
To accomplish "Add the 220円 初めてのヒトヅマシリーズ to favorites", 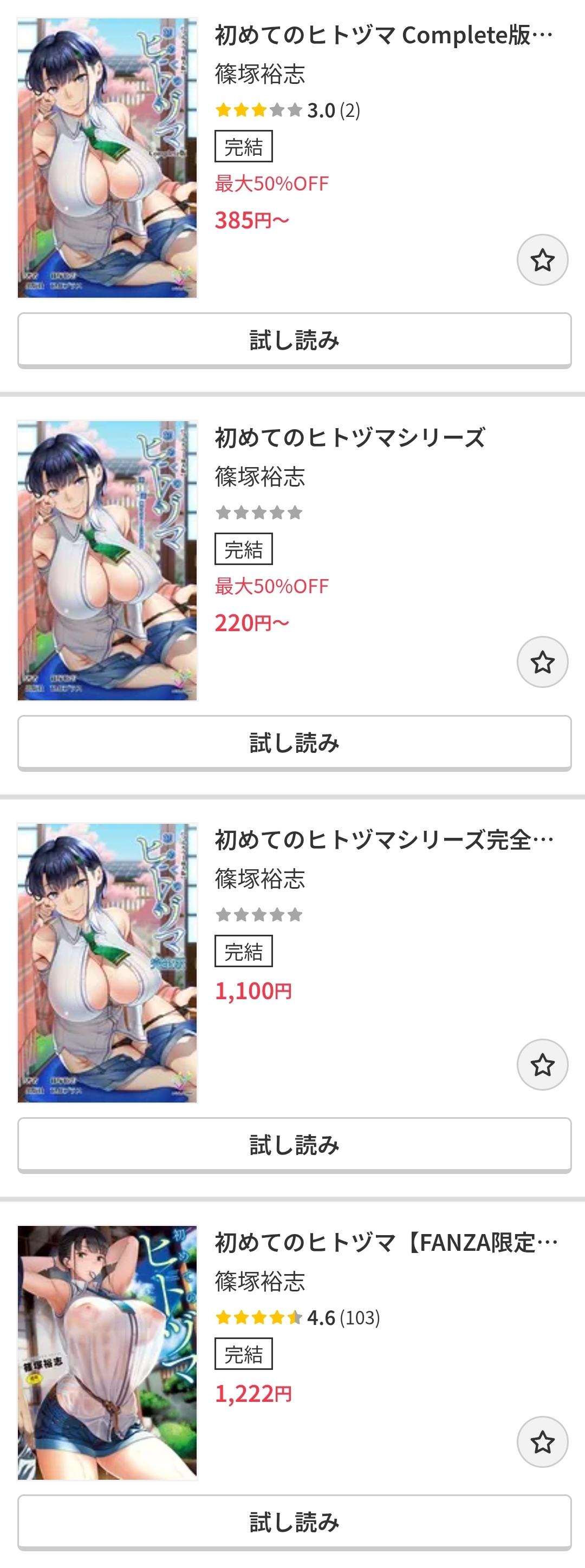I will point(542,662).
